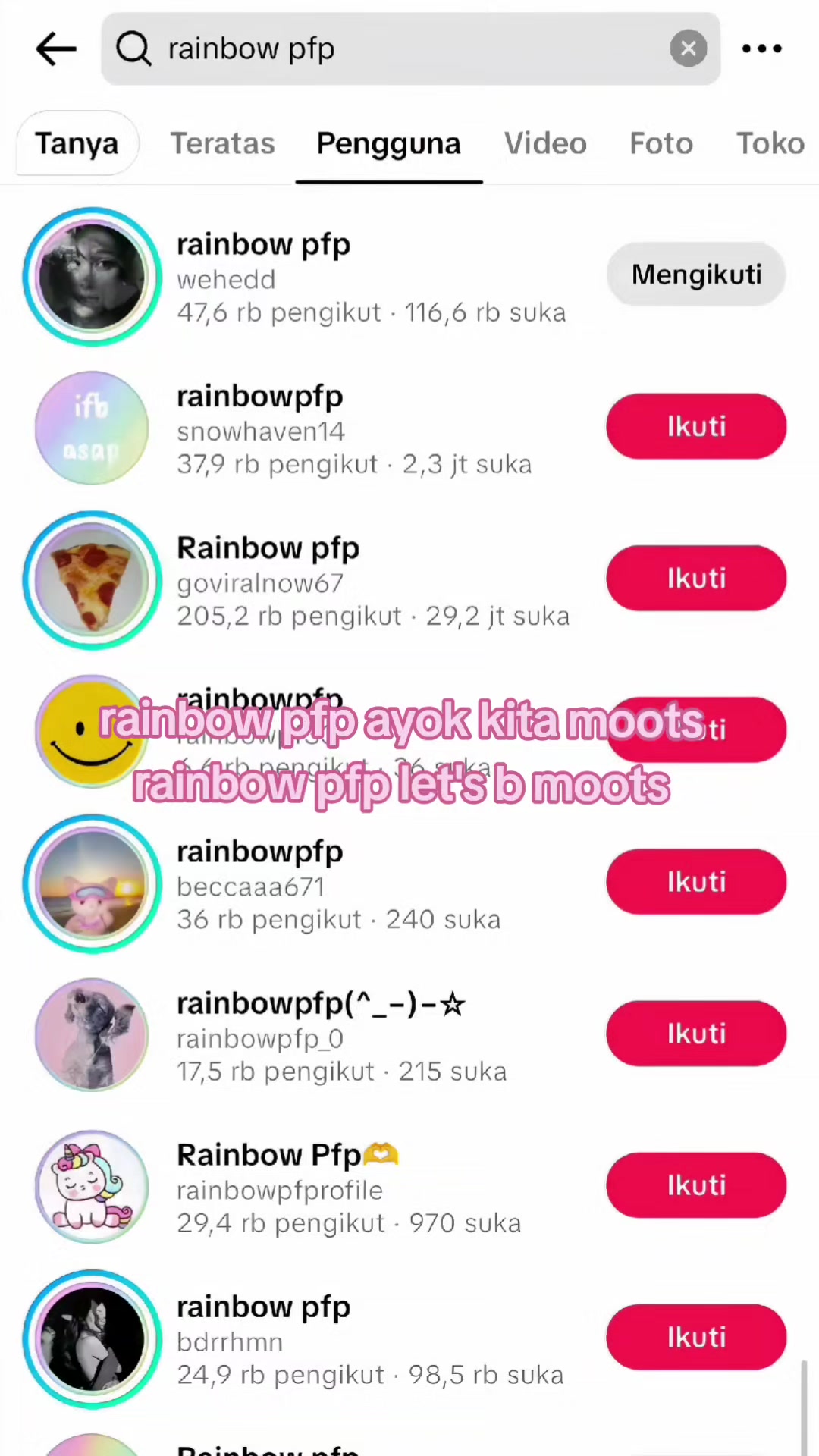This screenshot has width=819, height=1456.
Task: Open the Foto tab
Action: (x=661, y=143)
